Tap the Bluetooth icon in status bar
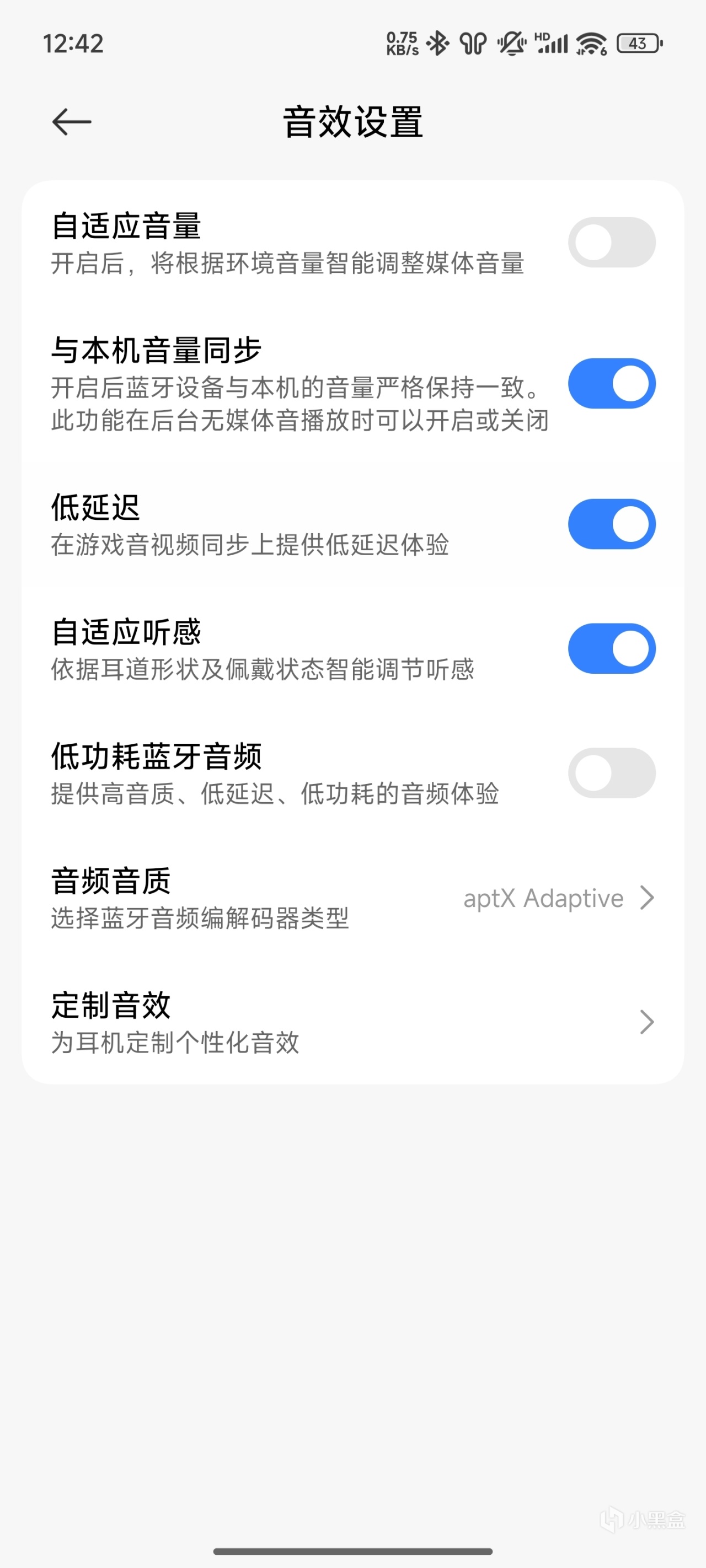Viewport: 706px width, 1568px height. click(x=436, y=44)
